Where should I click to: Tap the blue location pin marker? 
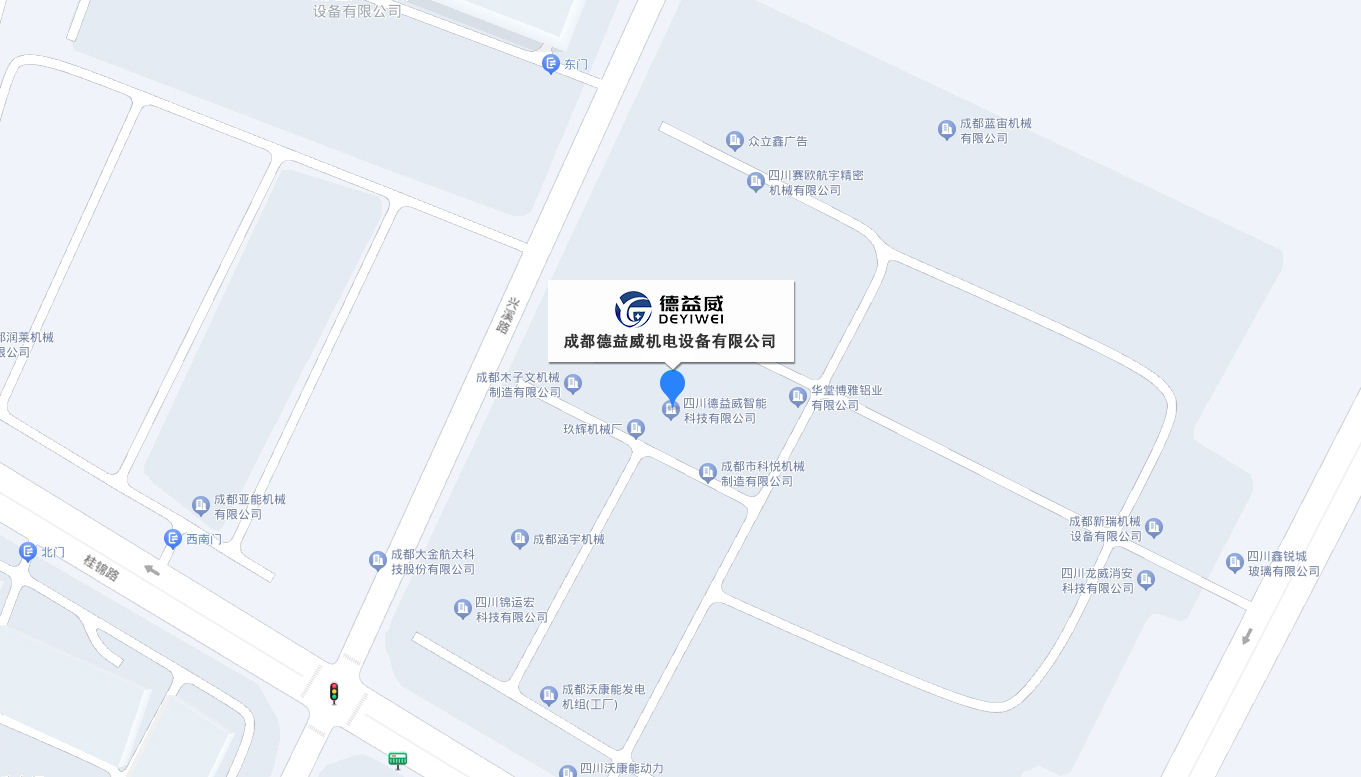click(672, 385)
